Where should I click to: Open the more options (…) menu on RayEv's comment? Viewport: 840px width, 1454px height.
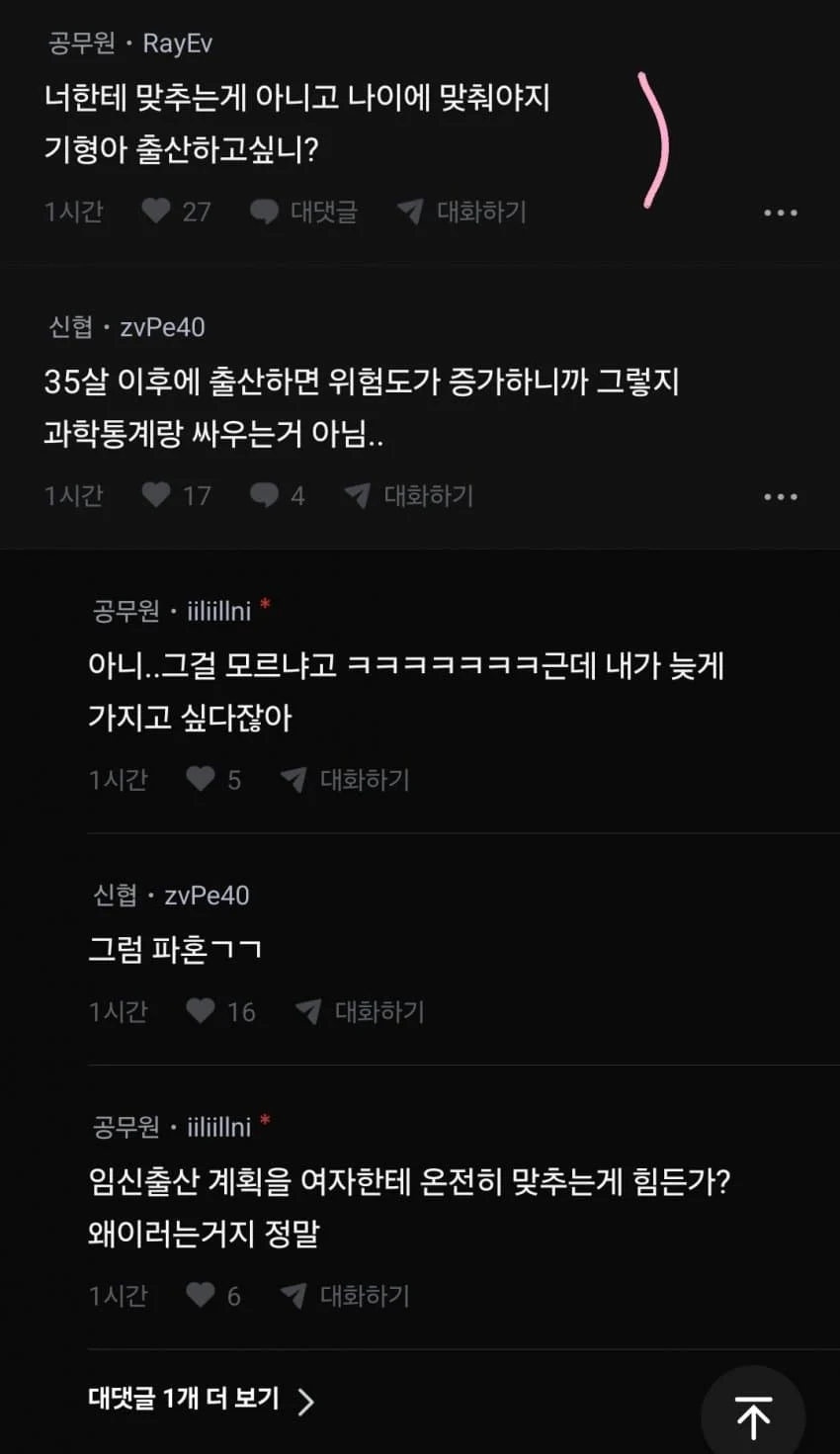pos(782,212)
